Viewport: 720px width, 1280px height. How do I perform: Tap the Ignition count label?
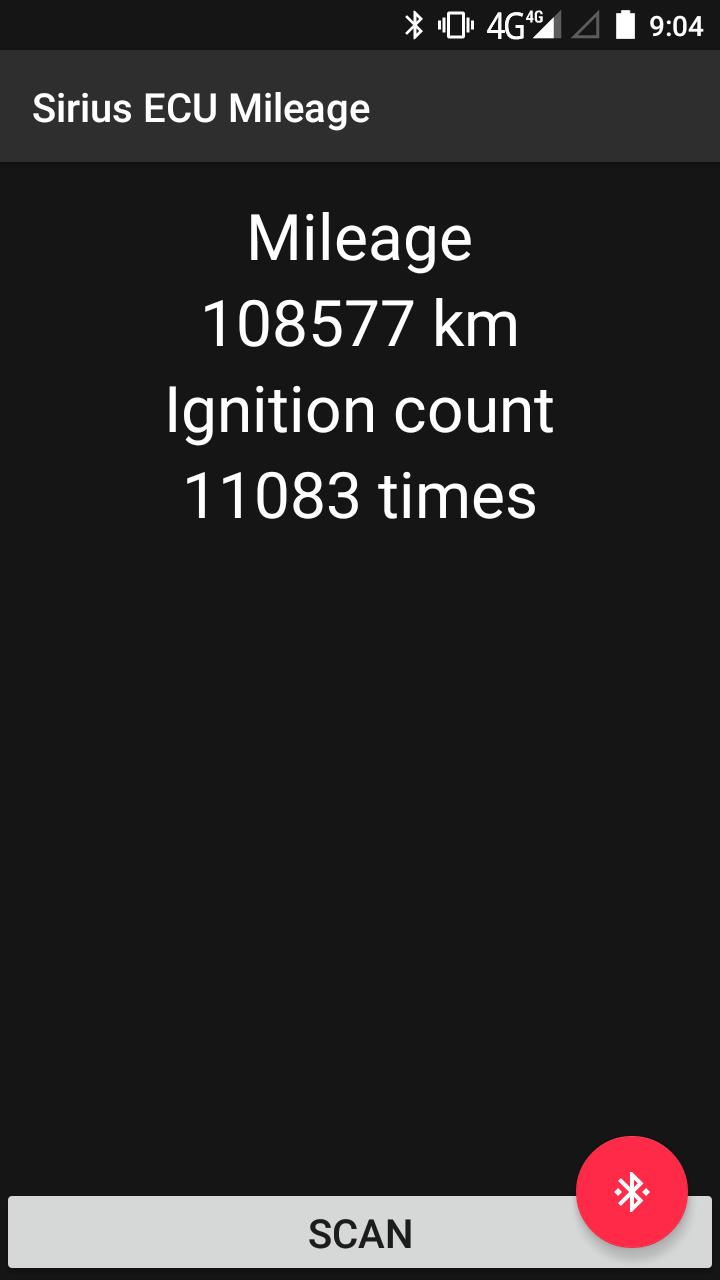tap(360, 409)
